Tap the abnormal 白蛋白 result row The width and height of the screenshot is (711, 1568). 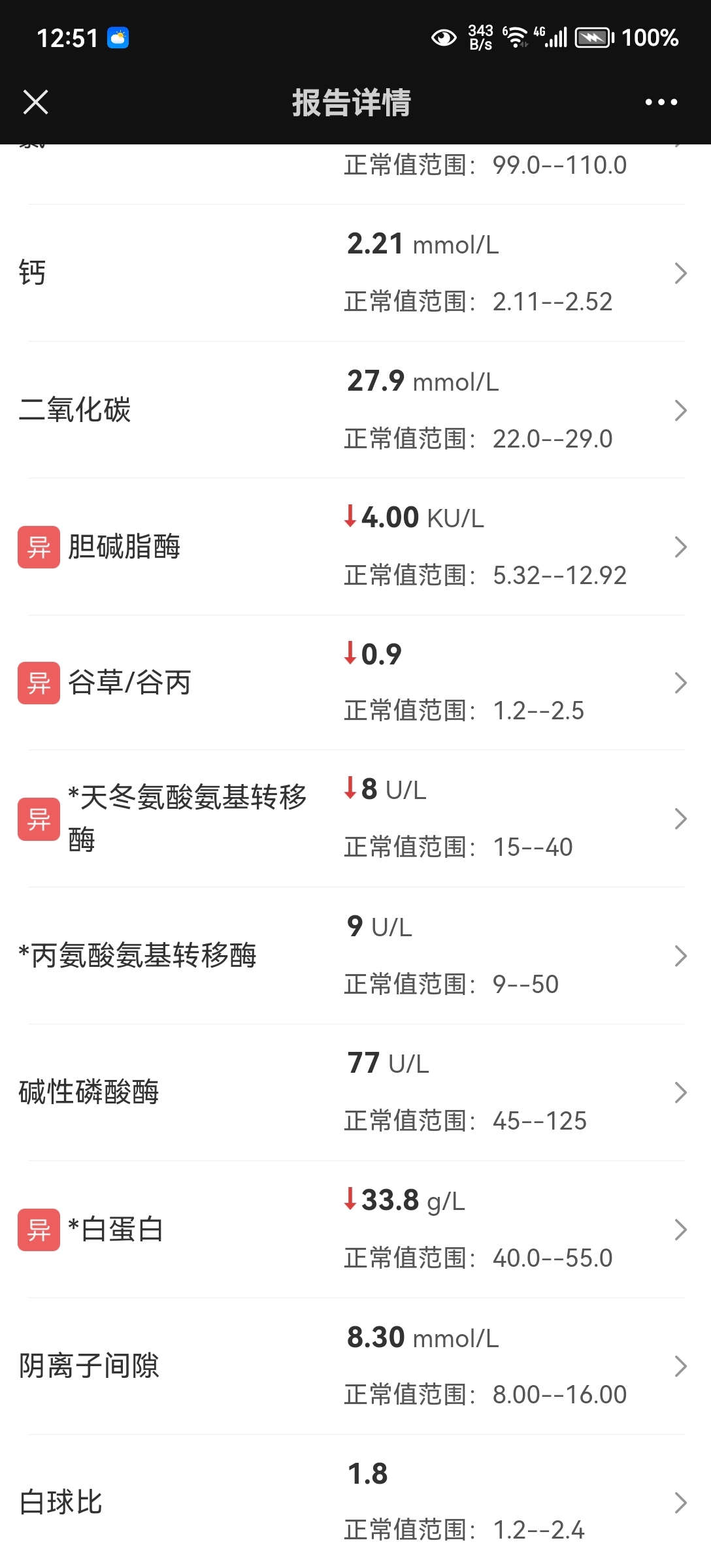(355, 1230)
